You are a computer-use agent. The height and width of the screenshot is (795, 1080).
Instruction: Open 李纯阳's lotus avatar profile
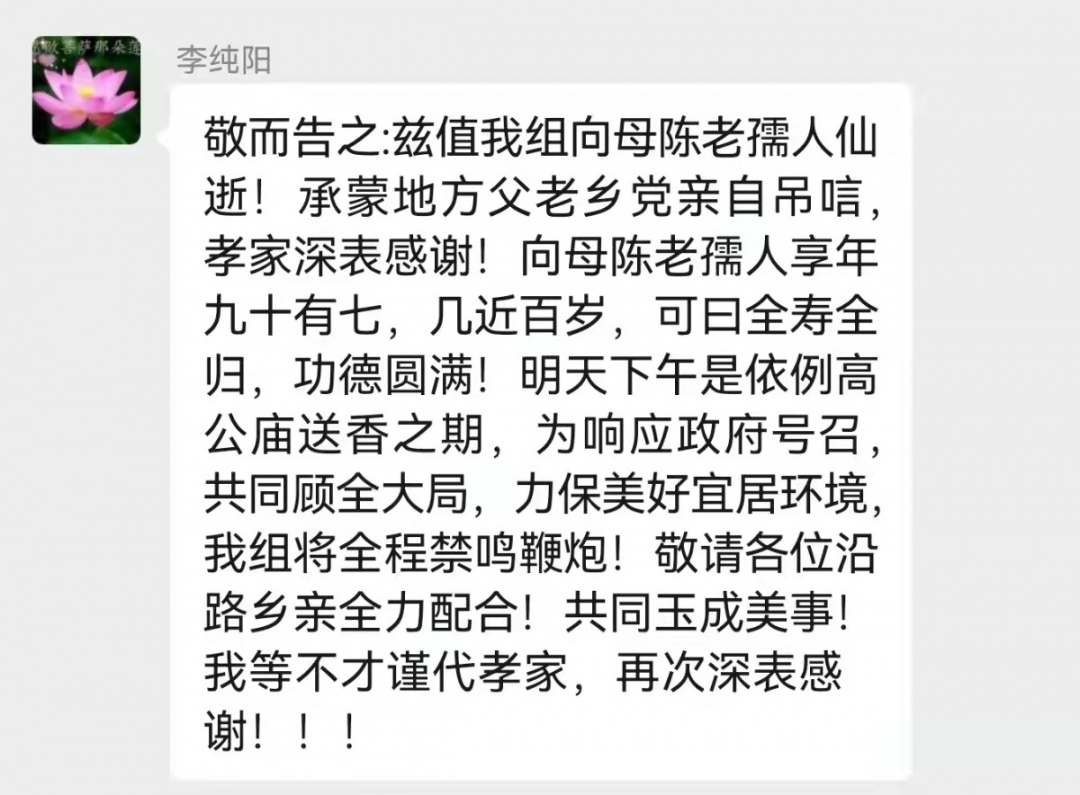pos(86,90)
